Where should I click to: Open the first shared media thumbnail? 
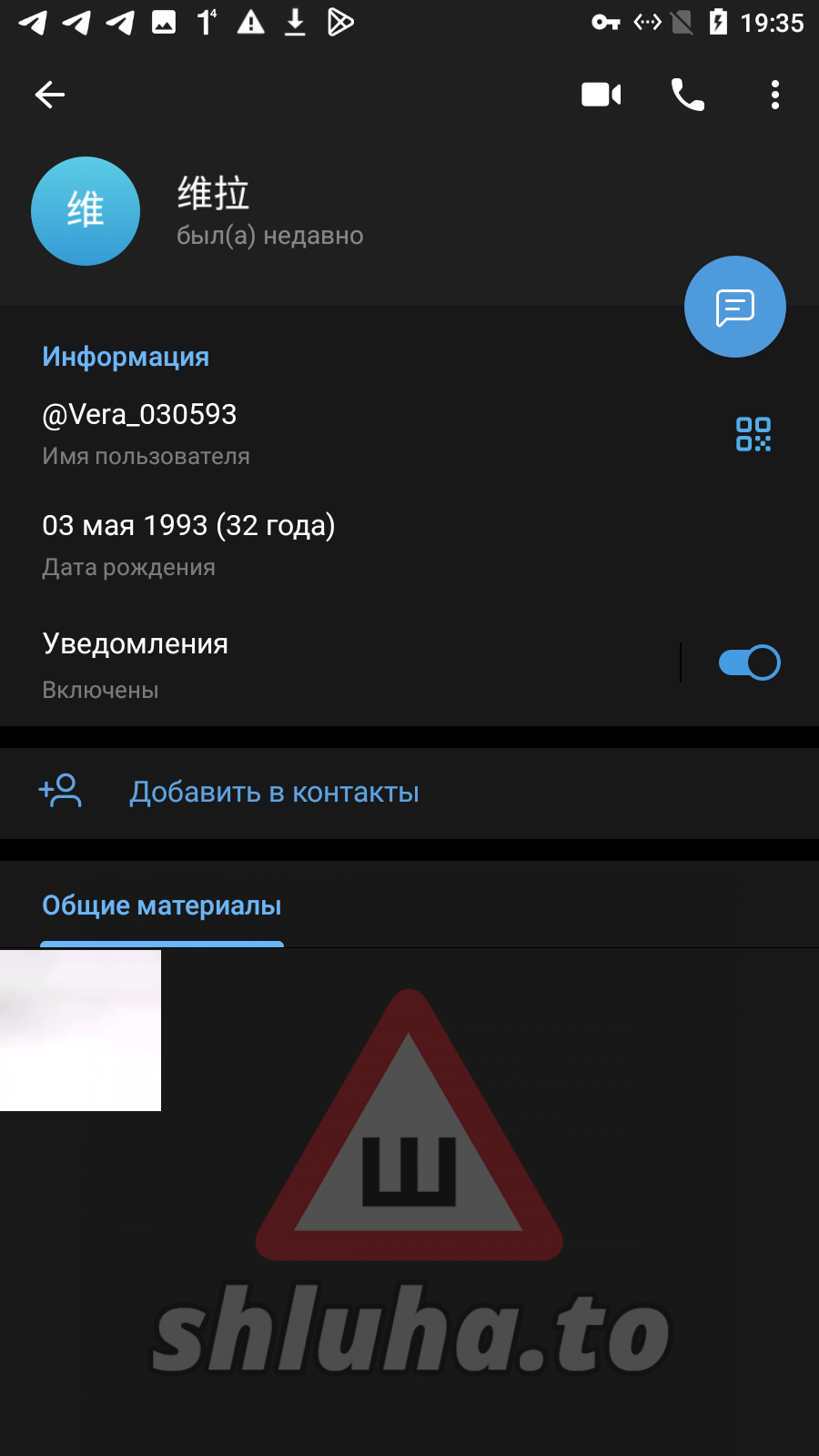[x=80, y=1030]
